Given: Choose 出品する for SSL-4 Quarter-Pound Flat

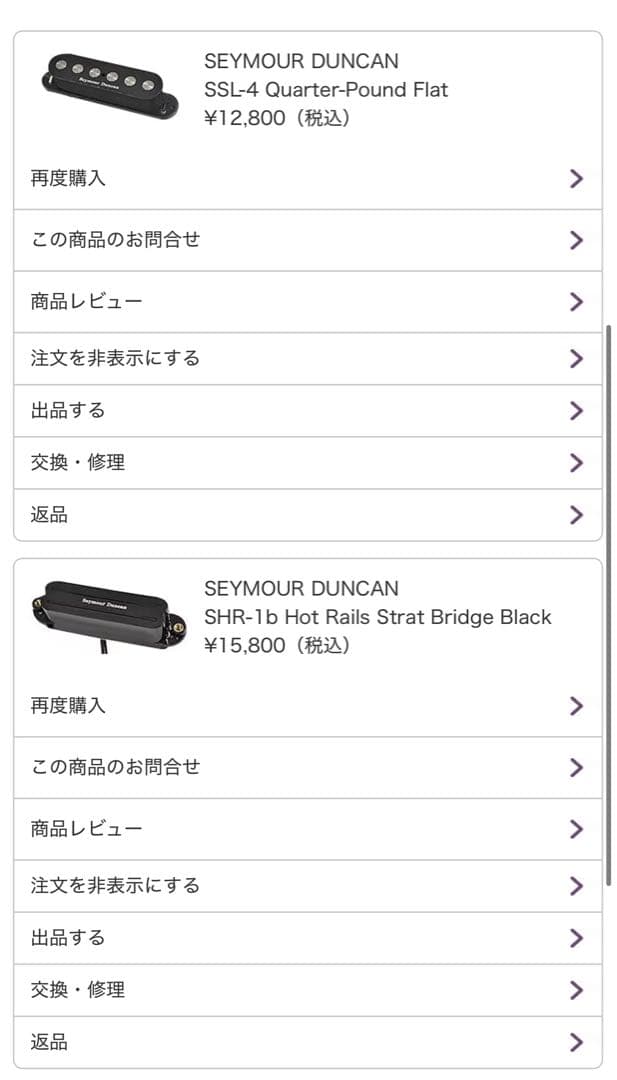Looking at the screenshot, I should [307, 410].
